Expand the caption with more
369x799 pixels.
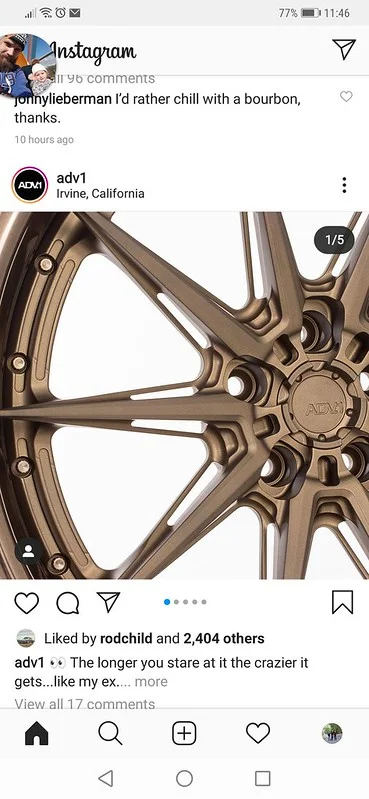click(151, 682)
